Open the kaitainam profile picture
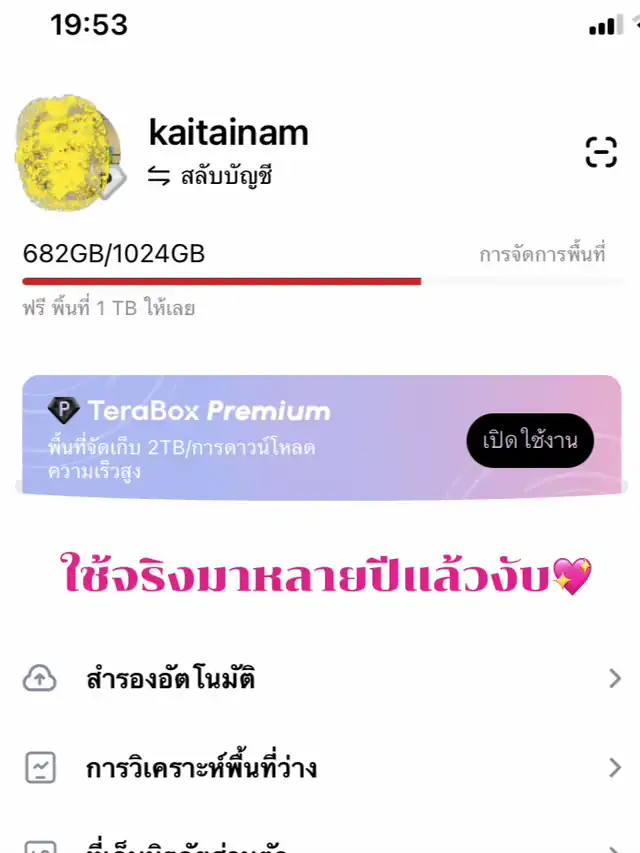640x853 pixels. point(70,152)
